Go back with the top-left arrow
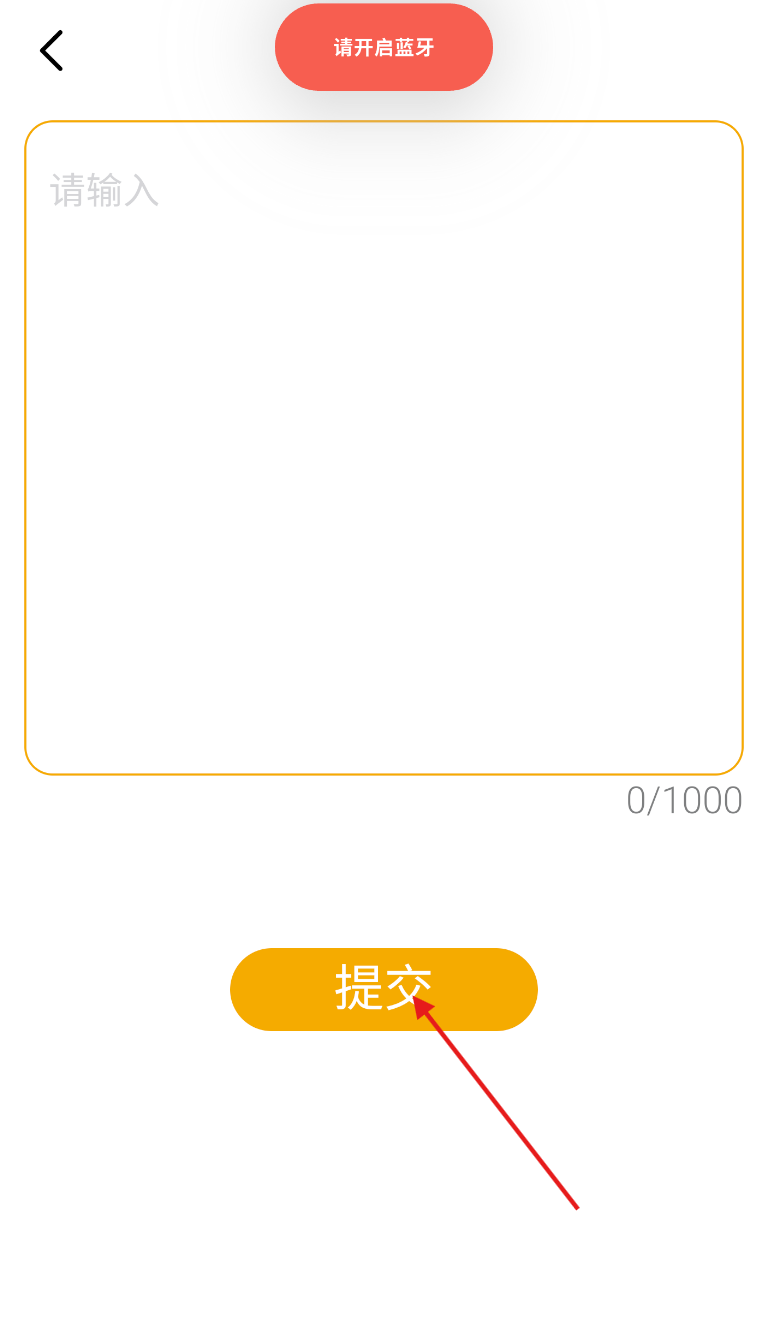The width and height of the screenshot is (763, 1339). tap(51, 50)
